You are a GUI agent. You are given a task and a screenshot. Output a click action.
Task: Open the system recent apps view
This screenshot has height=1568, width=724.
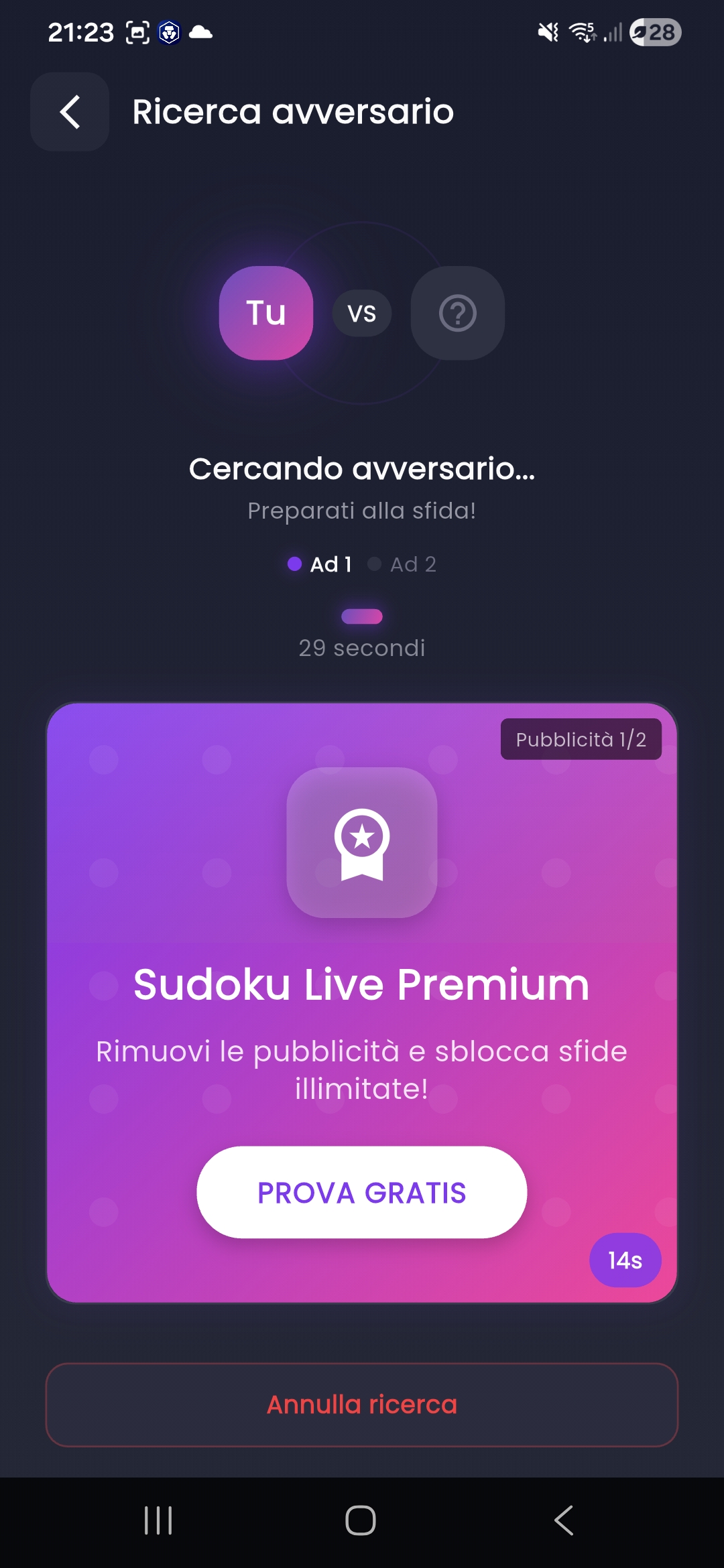tap(158, 1520)
